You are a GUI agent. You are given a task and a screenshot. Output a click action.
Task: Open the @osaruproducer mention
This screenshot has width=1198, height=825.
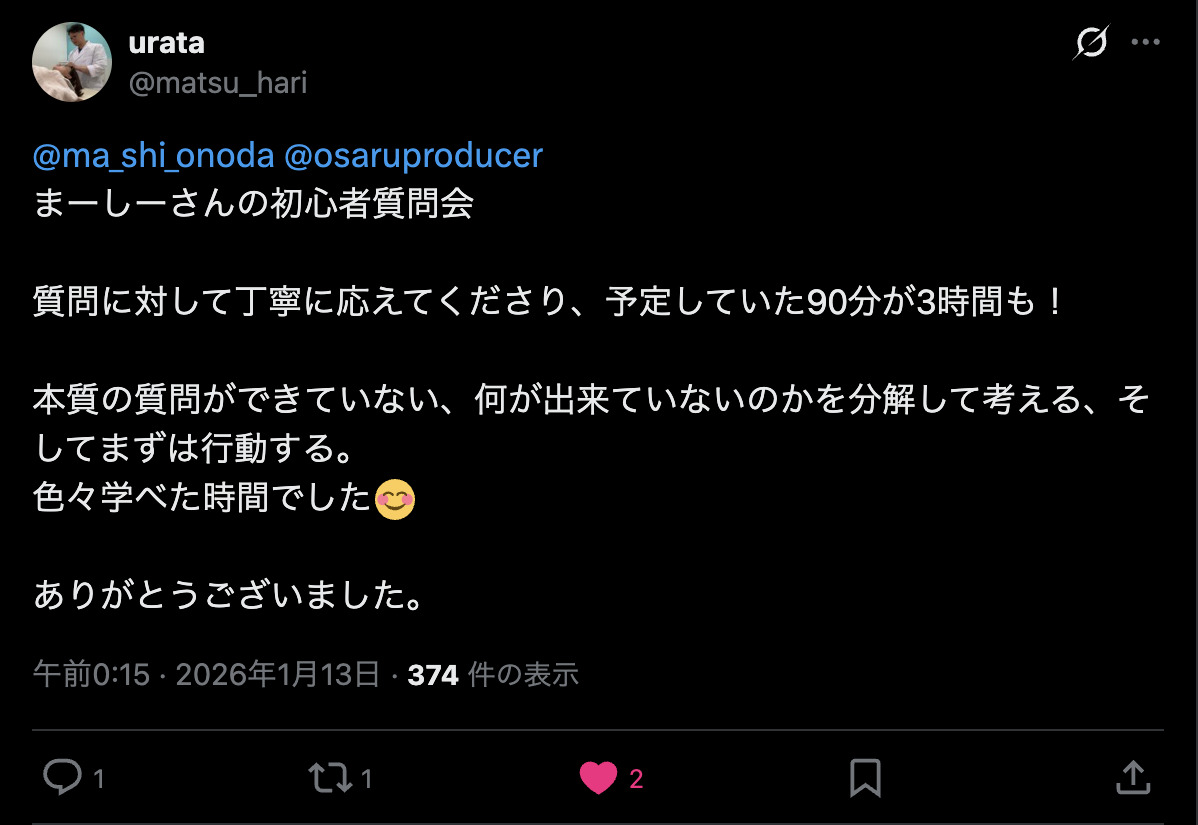pyautogui.click(x=413, y=156)
